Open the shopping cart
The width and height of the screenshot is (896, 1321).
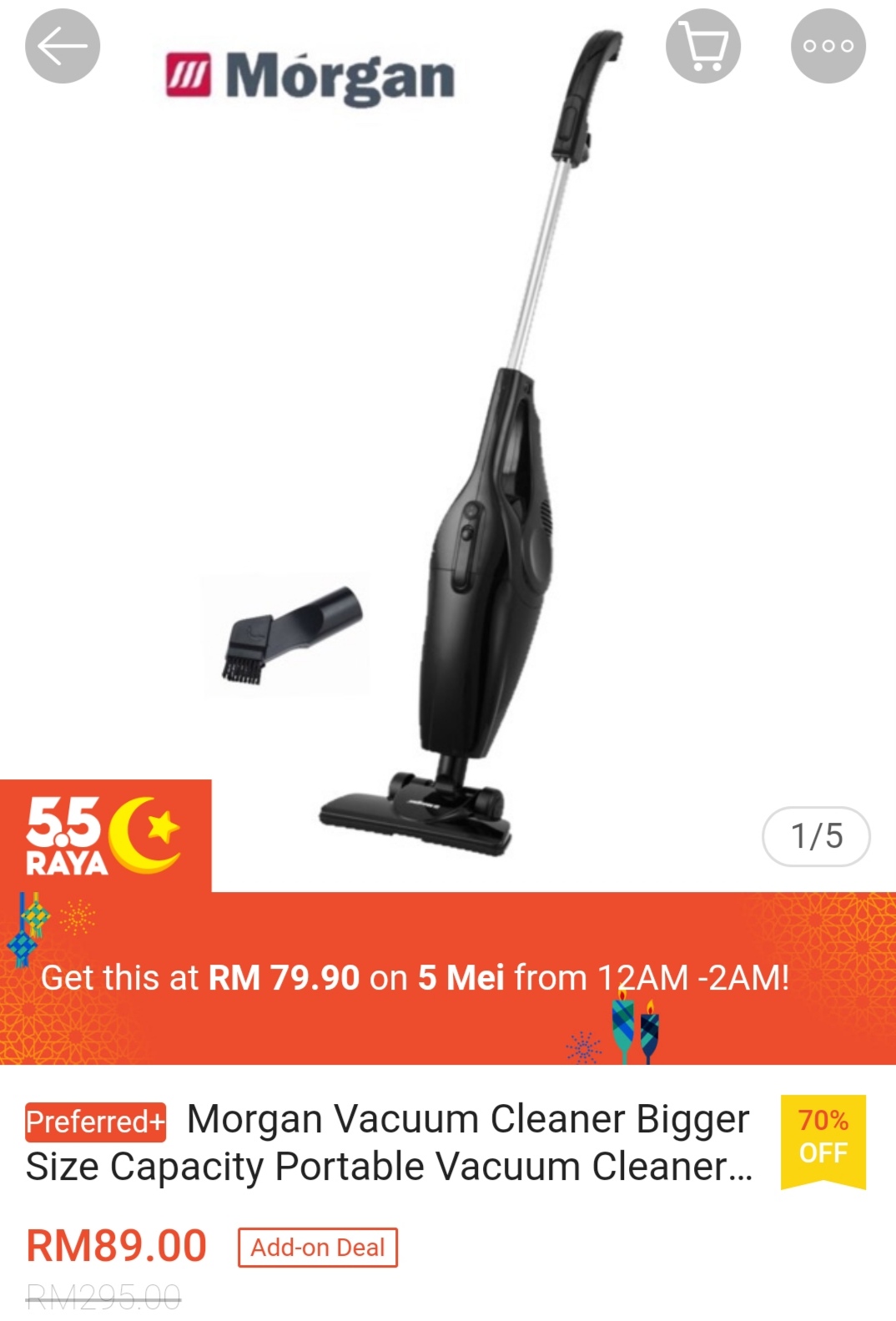(703, 46)
